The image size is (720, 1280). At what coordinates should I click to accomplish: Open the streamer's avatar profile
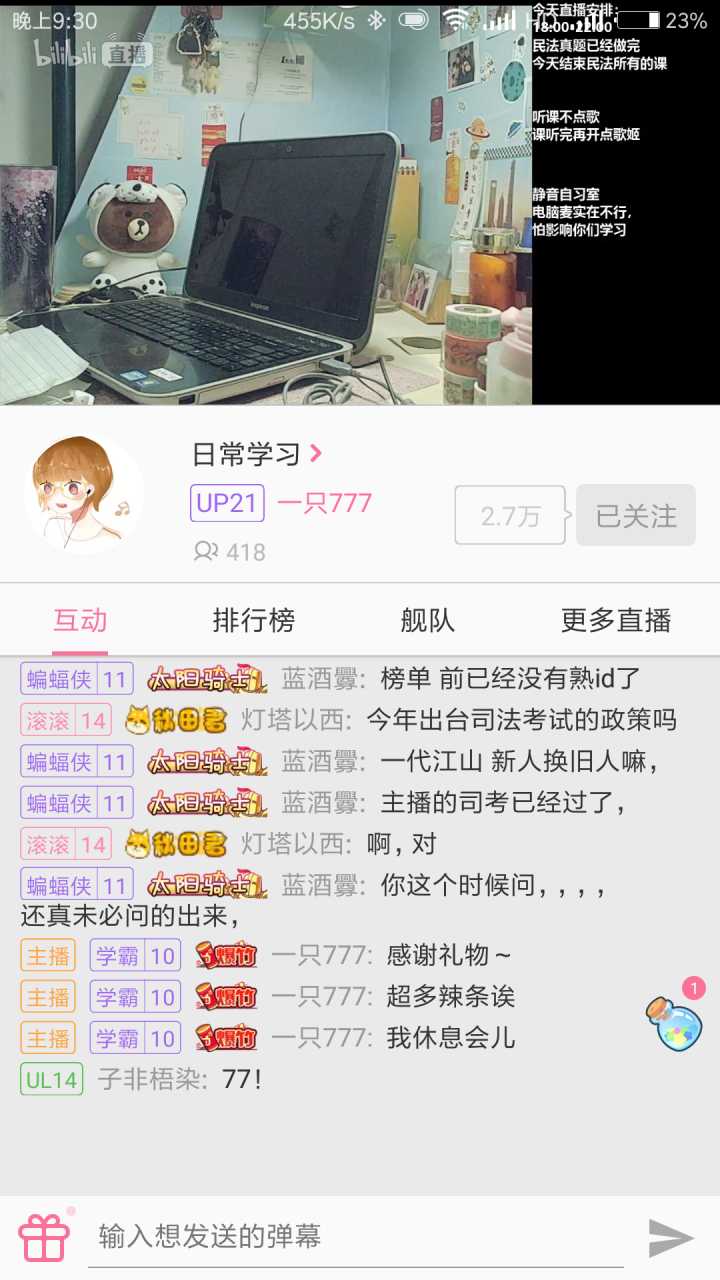(84, 494)
